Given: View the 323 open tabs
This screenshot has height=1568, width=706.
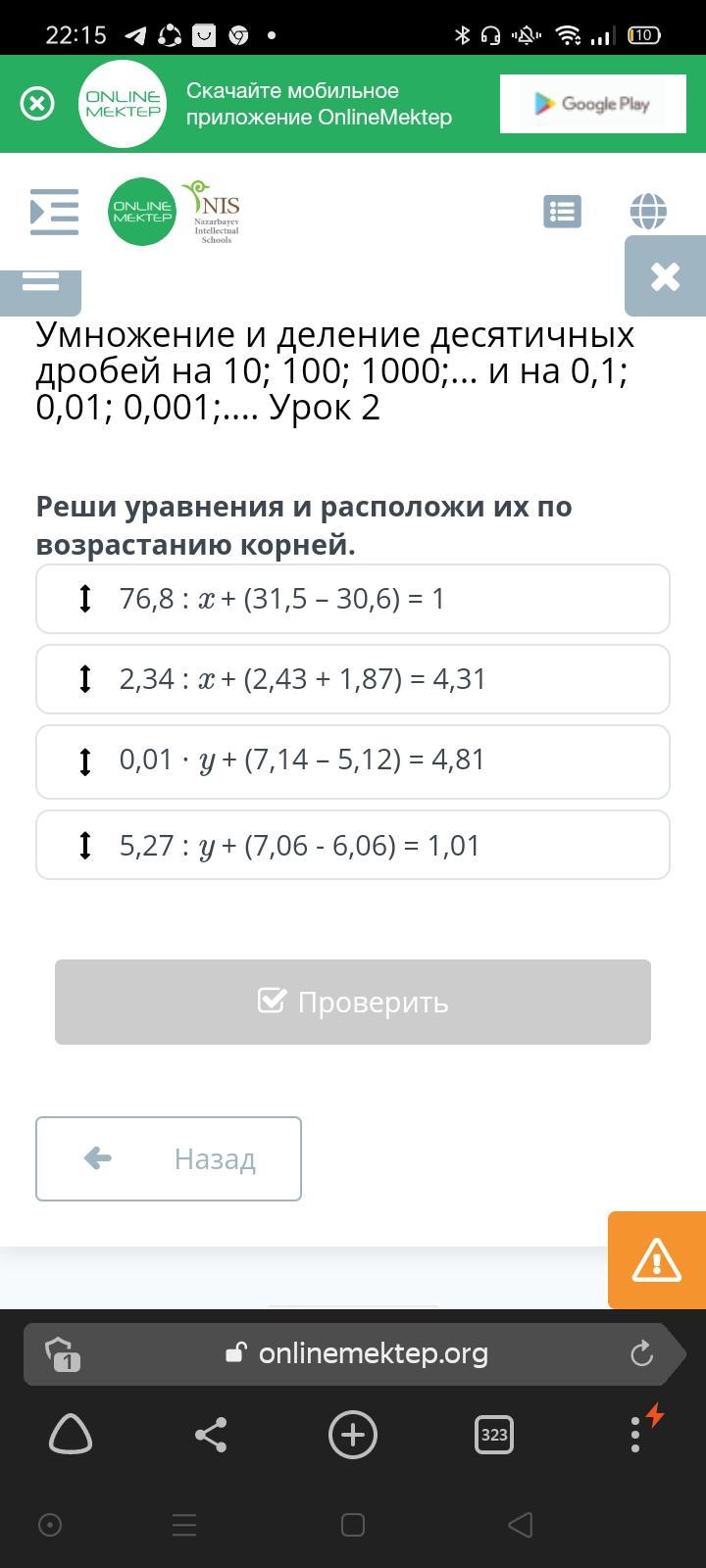Looking at the screenshot, I should 494,1435.
